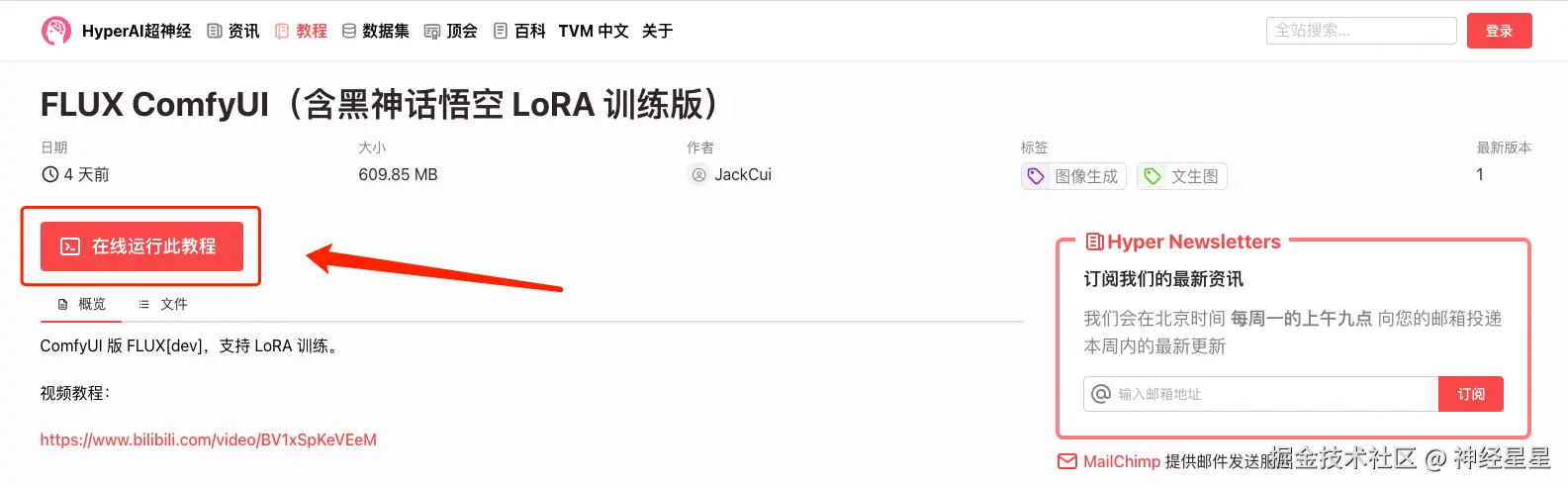Go to TVM 中文 page
Image resolution: width=1568 pixels, height=488 pixels.
point(593,31)
